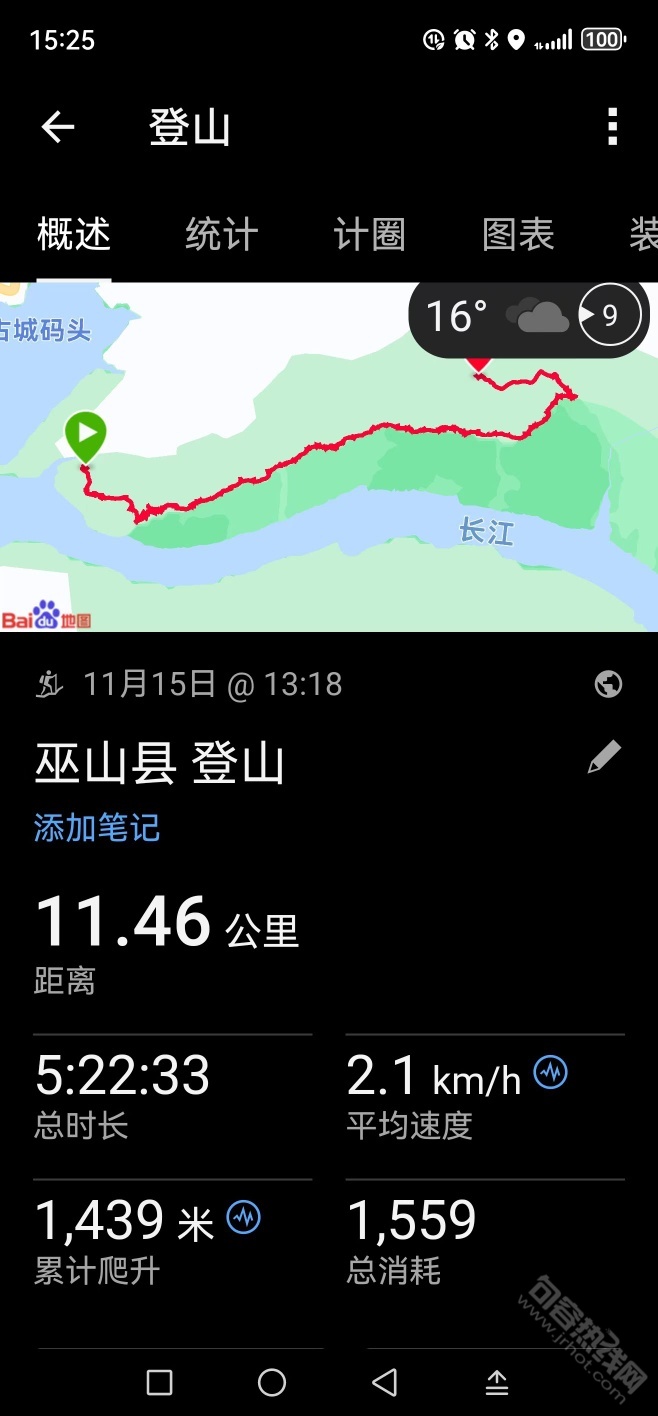Switch to the 计圈 tab
The width and height of the screenshot is (658, 1416).
click(x=369, y=235)
